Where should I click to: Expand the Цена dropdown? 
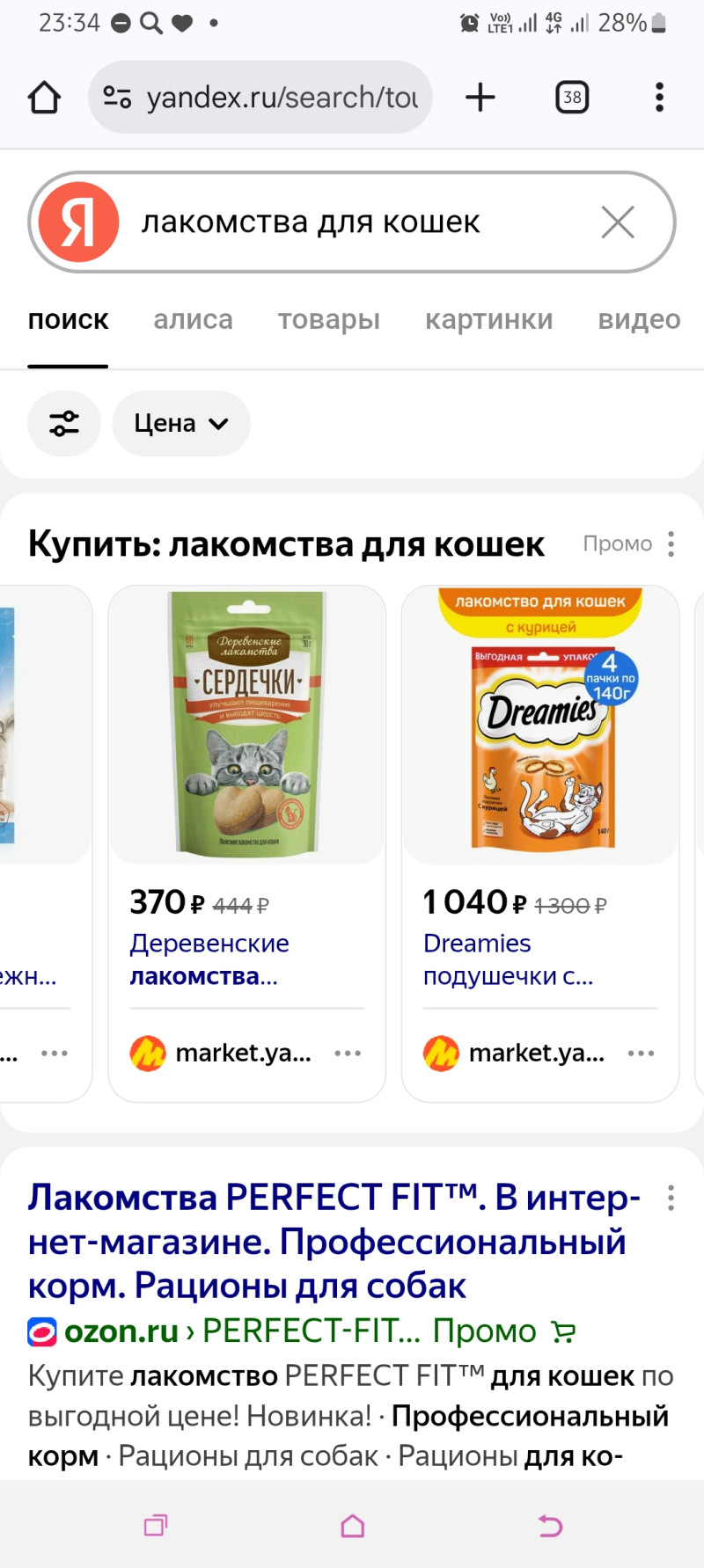point(181,424)
